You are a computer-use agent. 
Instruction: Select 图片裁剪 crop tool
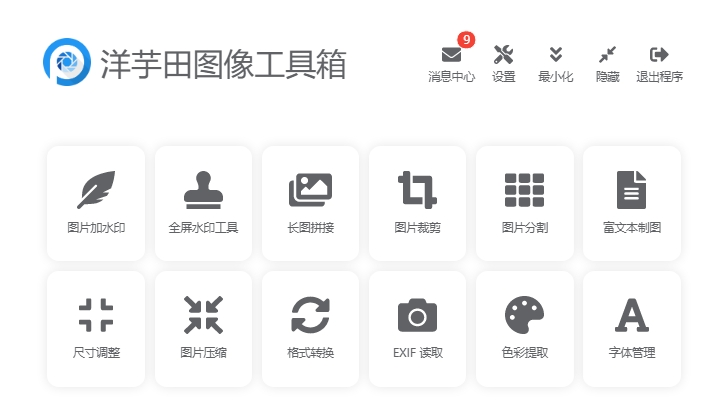[x=417, y=203]
